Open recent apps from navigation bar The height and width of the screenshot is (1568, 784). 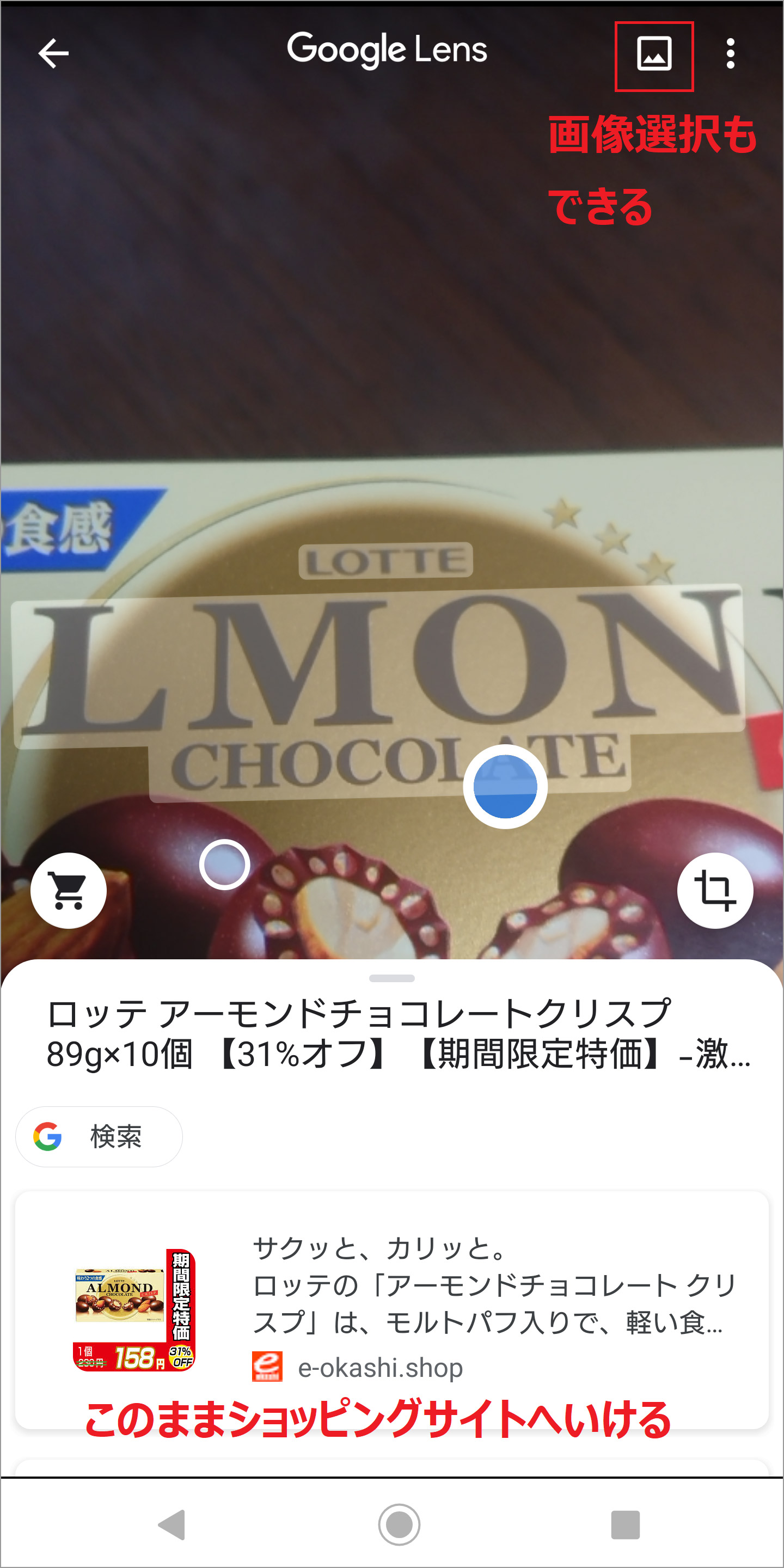point(625,1525)
